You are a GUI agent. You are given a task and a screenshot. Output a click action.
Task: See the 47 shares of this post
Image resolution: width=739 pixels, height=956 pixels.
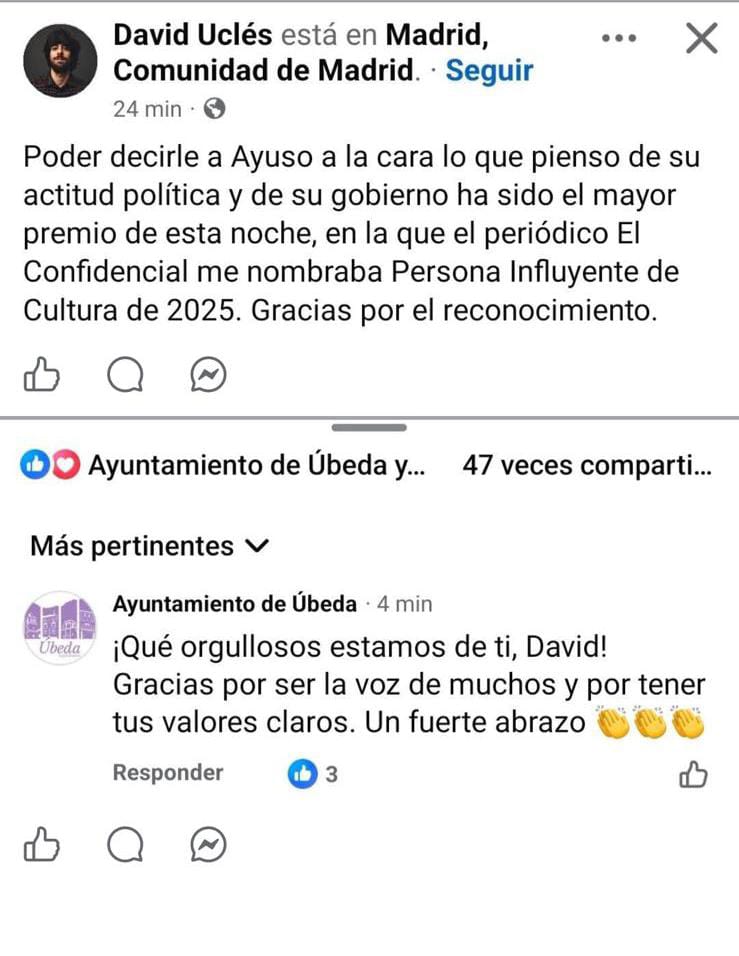587,466
